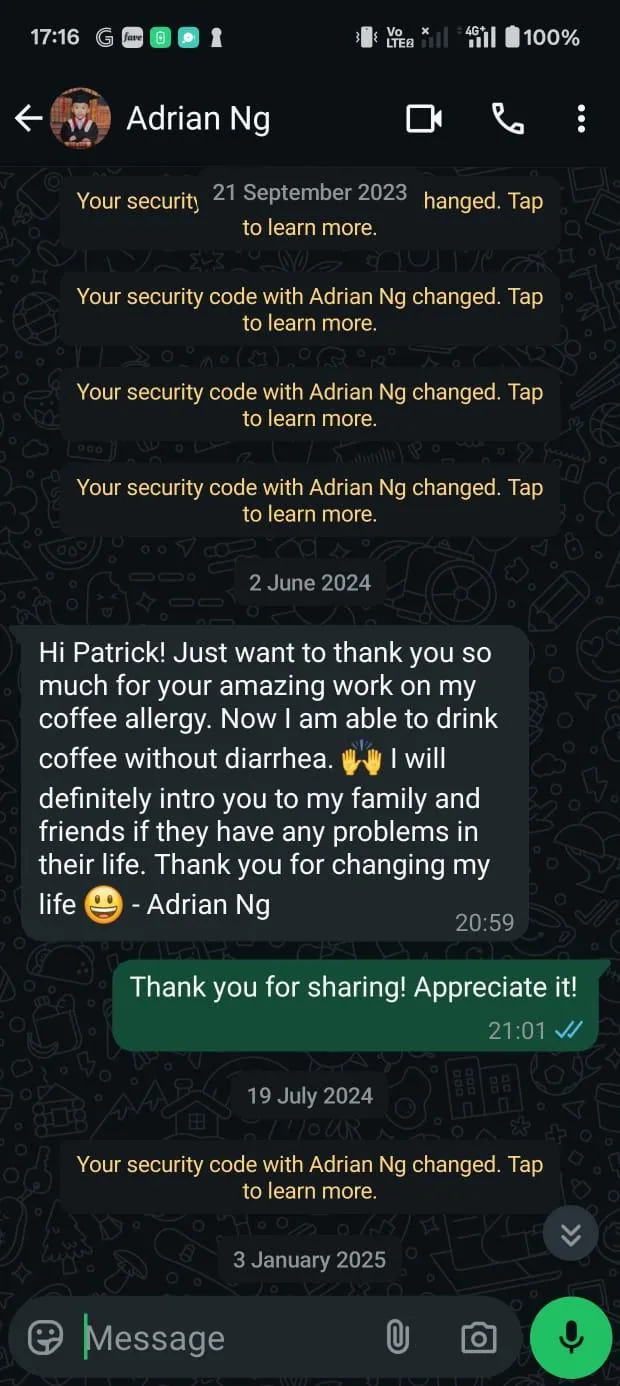620x1386 pixels.
Task: Open Adrian Ng's contact info
Action: (198, 119)
